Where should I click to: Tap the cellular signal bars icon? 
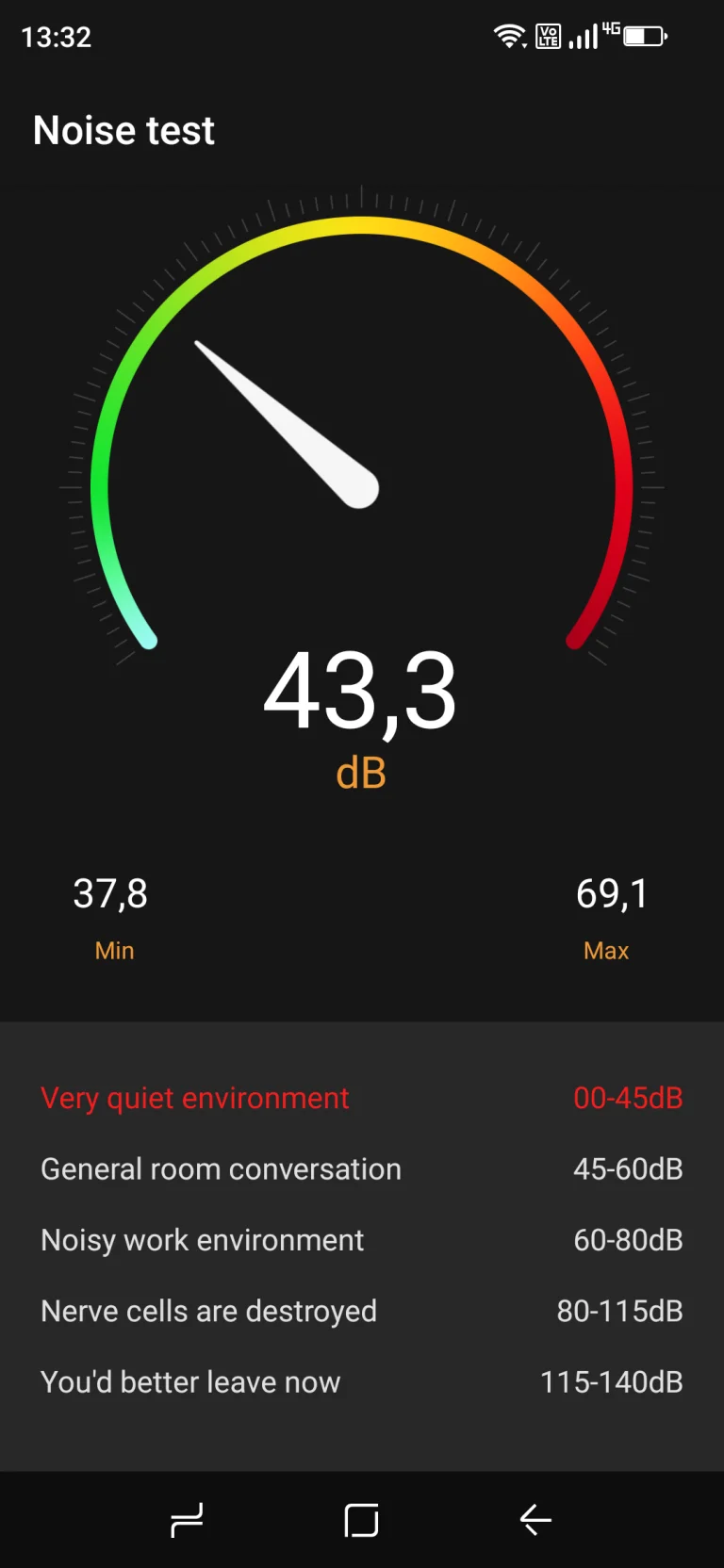coord(584,36)
